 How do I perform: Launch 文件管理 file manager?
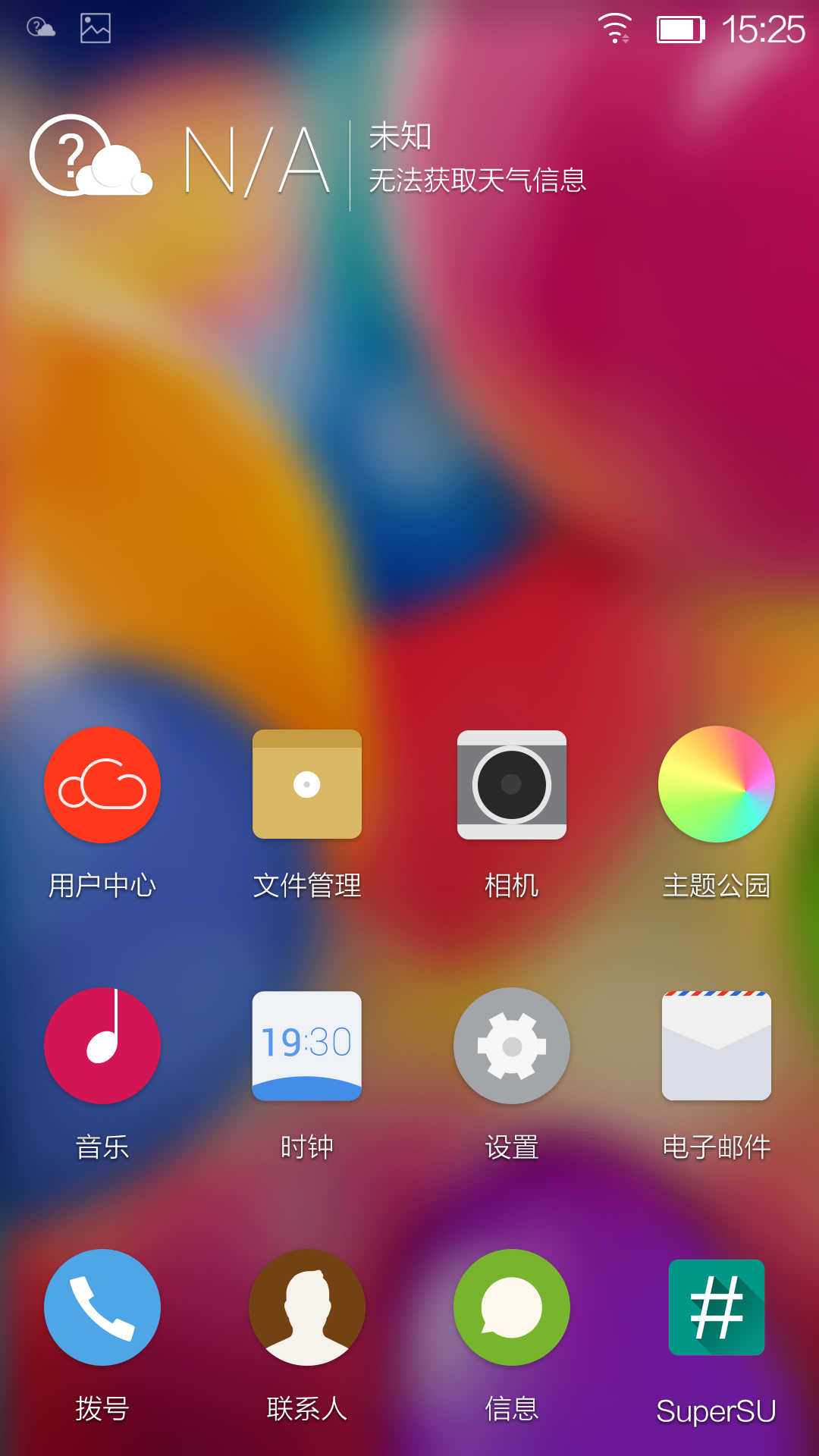click(307, 785)
